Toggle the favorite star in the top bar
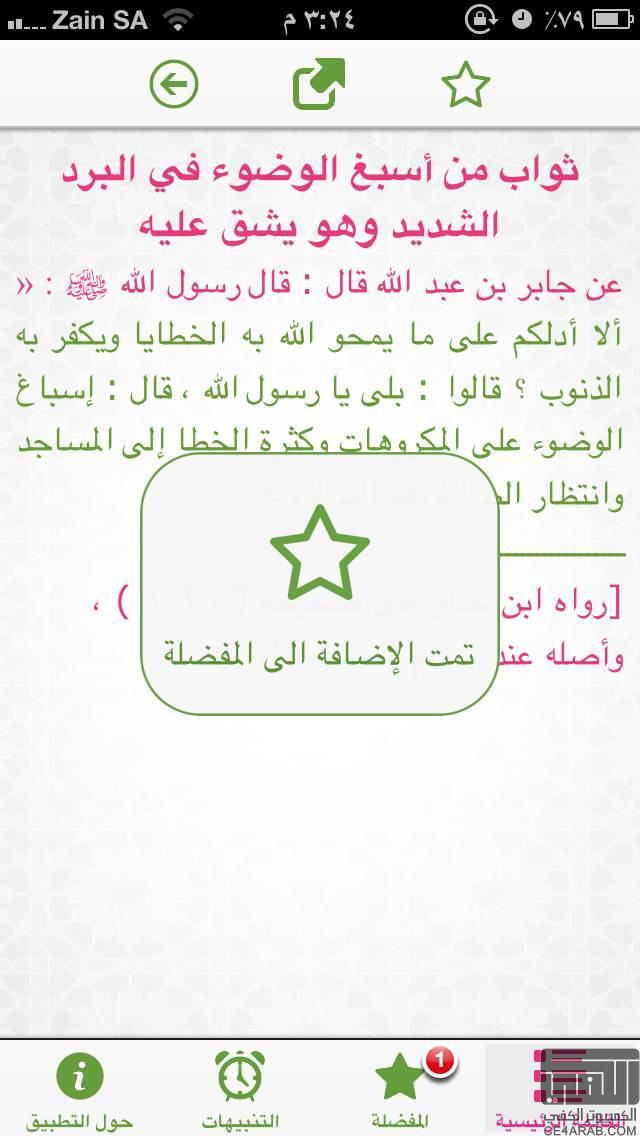640x1136 pixels. coord(465,84)
